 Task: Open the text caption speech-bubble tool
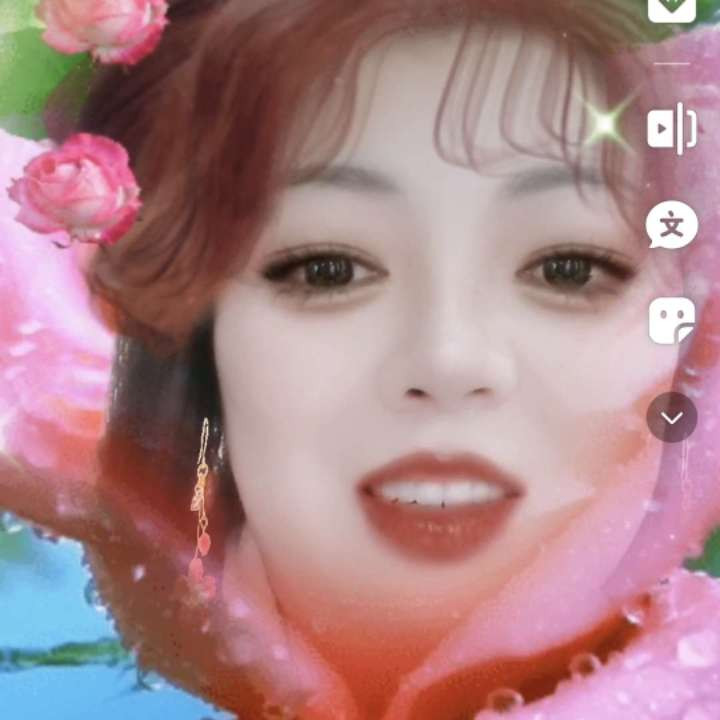[671, 225]
